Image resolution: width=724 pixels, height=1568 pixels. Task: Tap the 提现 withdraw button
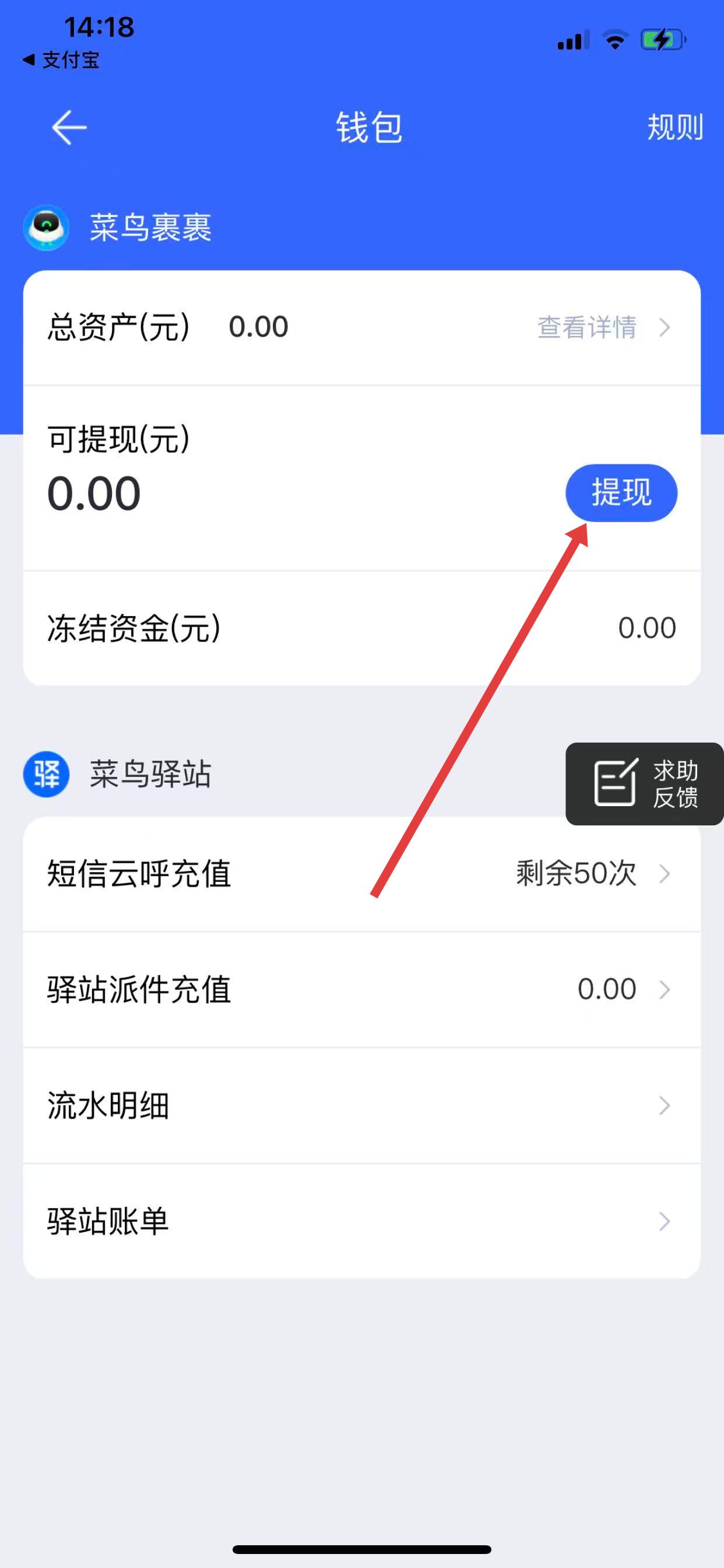(x=621, y=492)
